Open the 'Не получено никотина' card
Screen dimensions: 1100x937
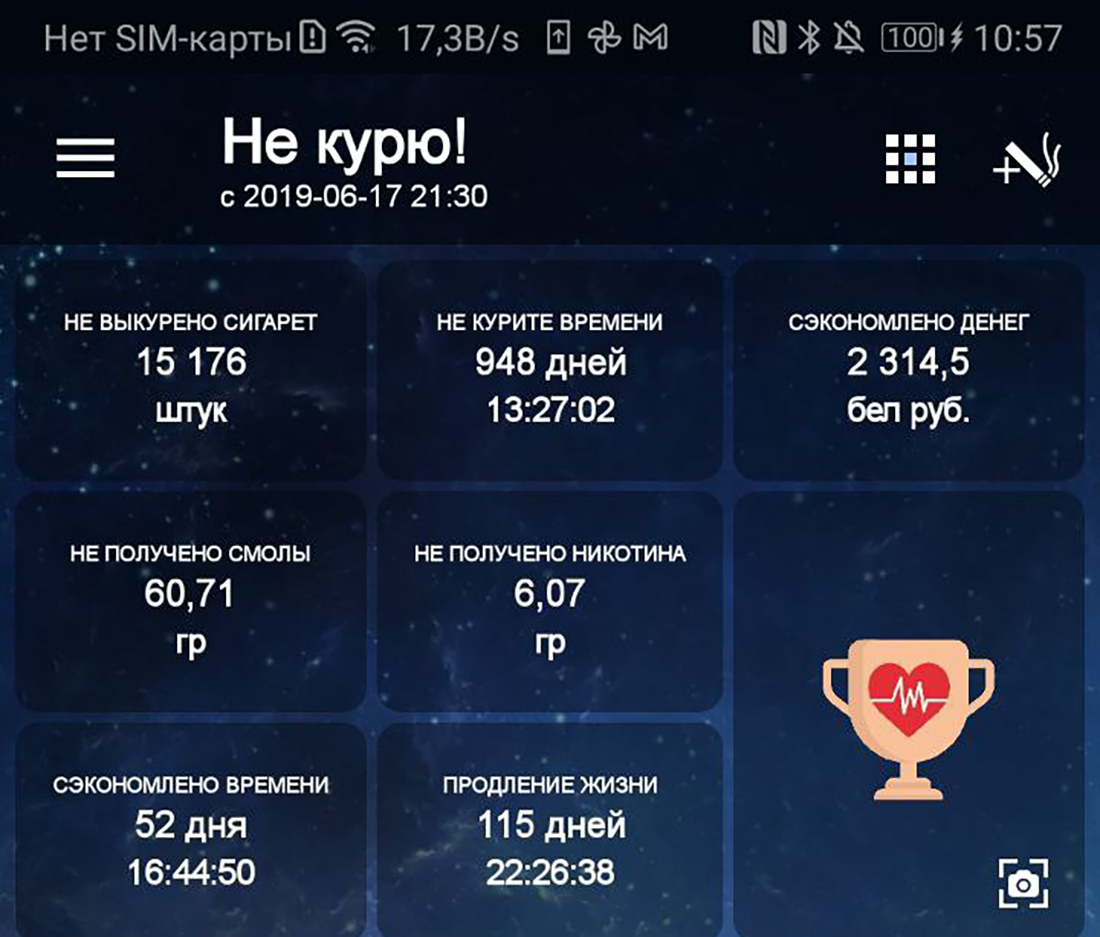click(x=550, y=600)
